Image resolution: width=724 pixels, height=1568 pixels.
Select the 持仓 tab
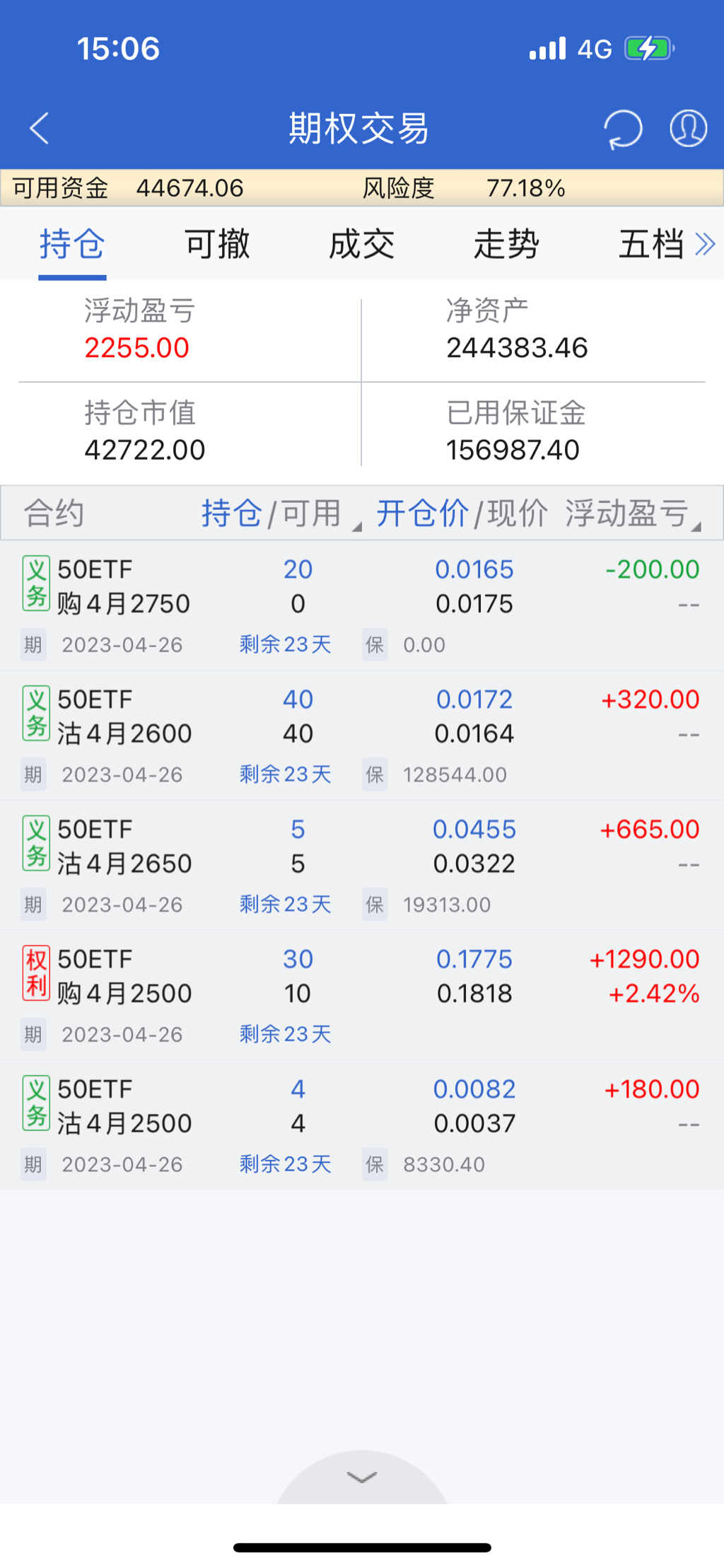[72, 245]
